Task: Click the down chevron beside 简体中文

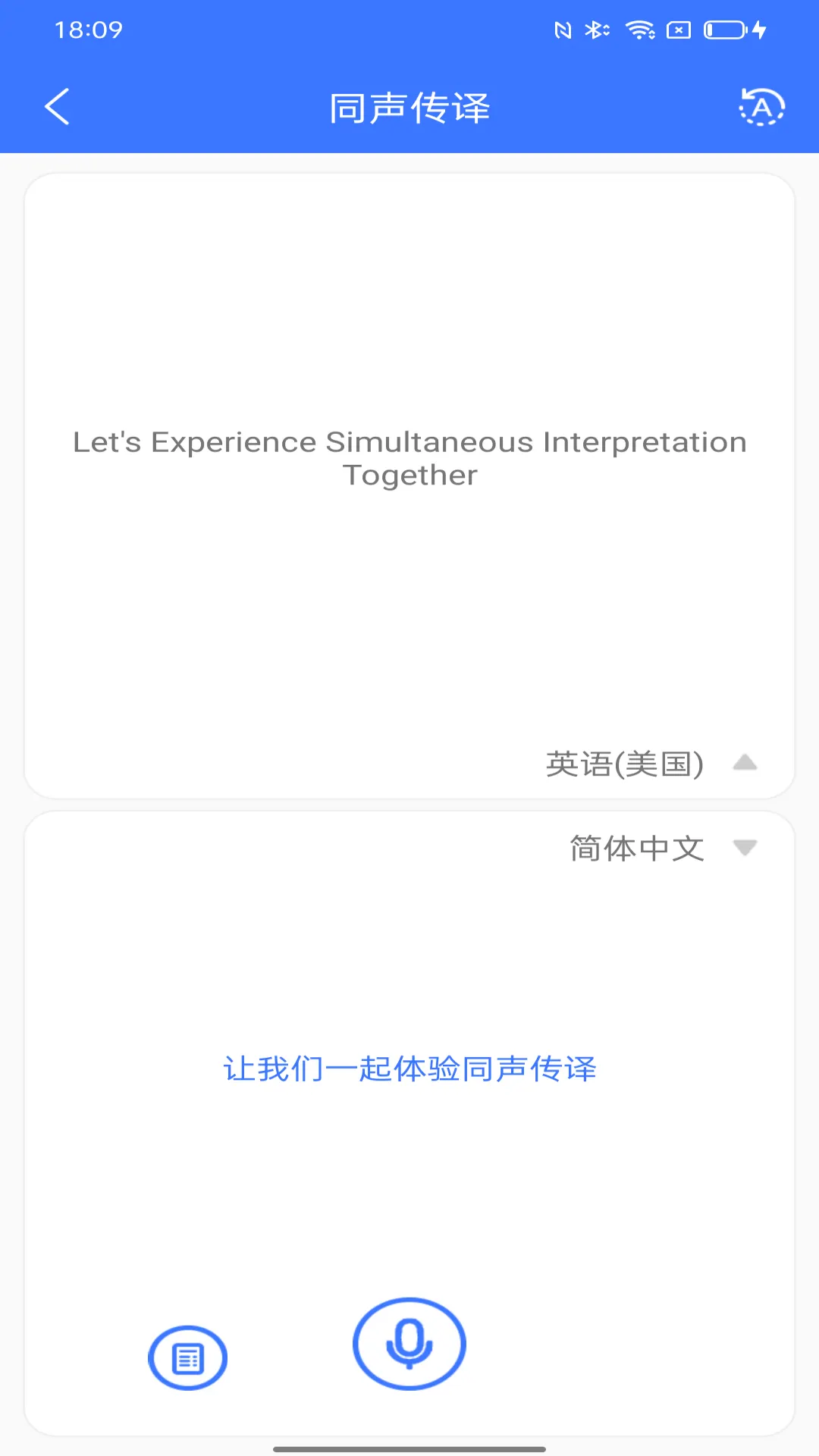Action: tap(744, 849)
